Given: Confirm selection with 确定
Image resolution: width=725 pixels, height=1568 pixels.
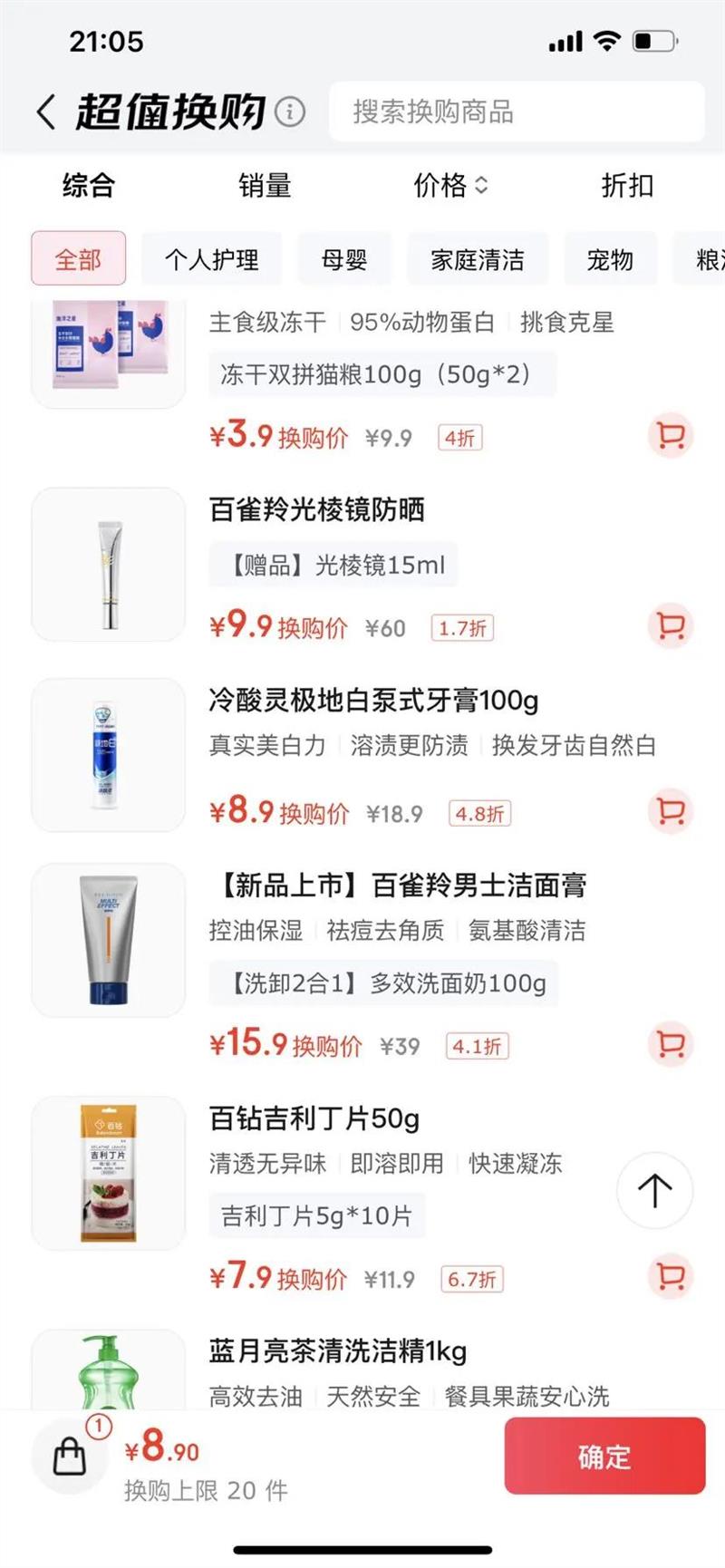Looking at the screenshot, I should (604, 1457).
